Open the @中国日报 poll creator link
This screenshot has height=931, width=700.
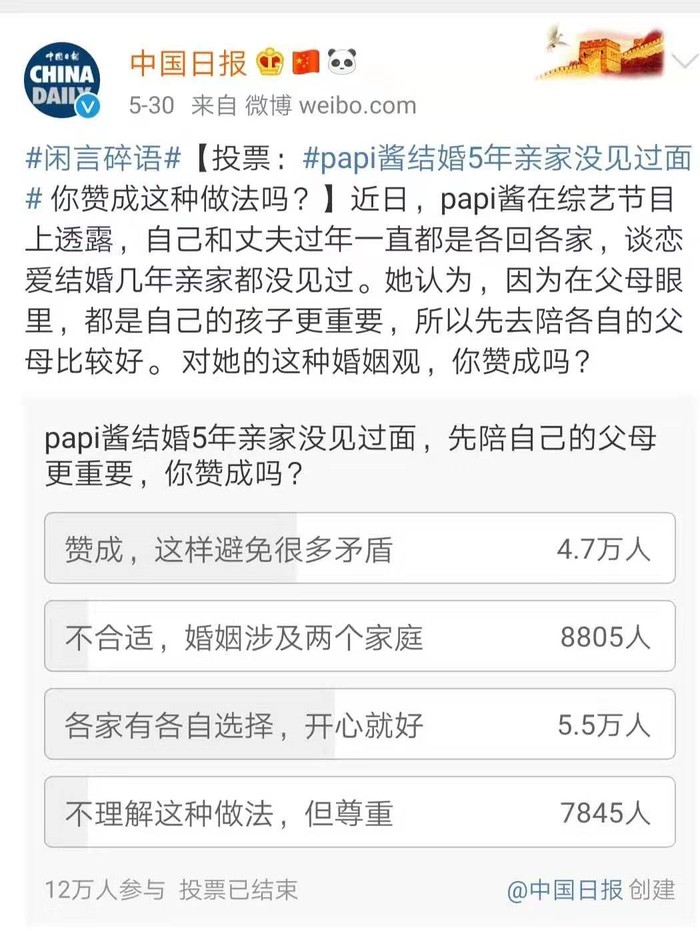click(x=565, y=888)
